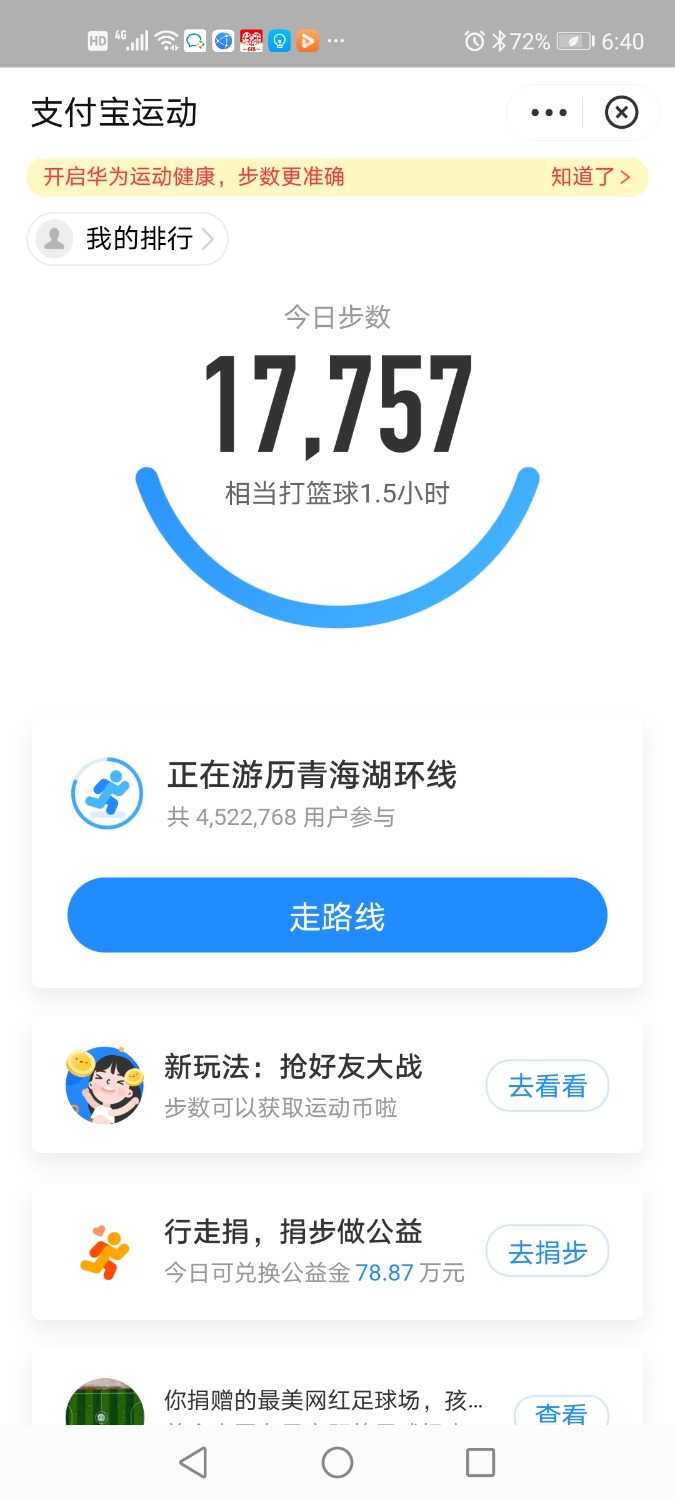Tap 去看看 for 抢好友大战
Screen dimensions: 675x1500
coord(547,1086)
